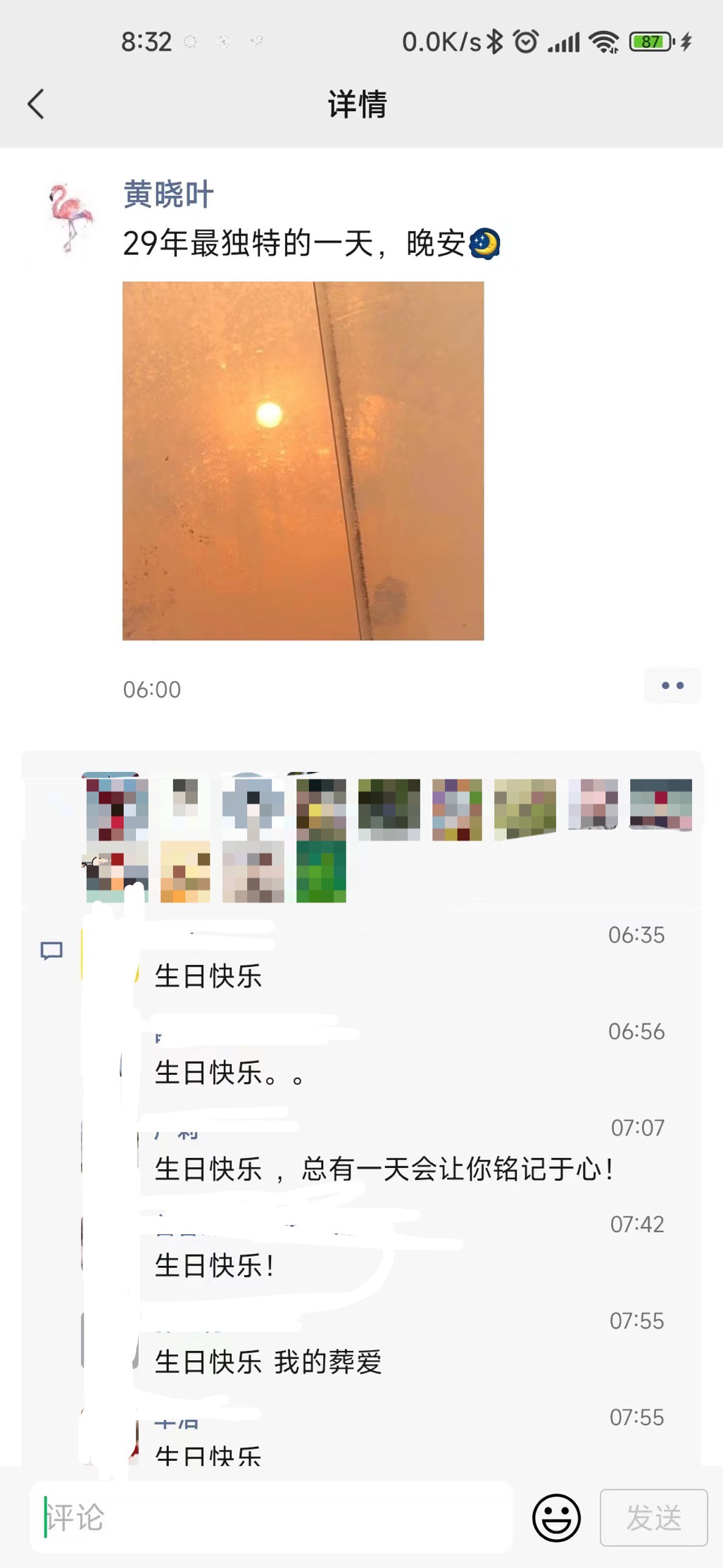The width and height of the screenshot is (723, 1568).
Task: View the orange sunset photo full screen
Action: tap(303, 461)
